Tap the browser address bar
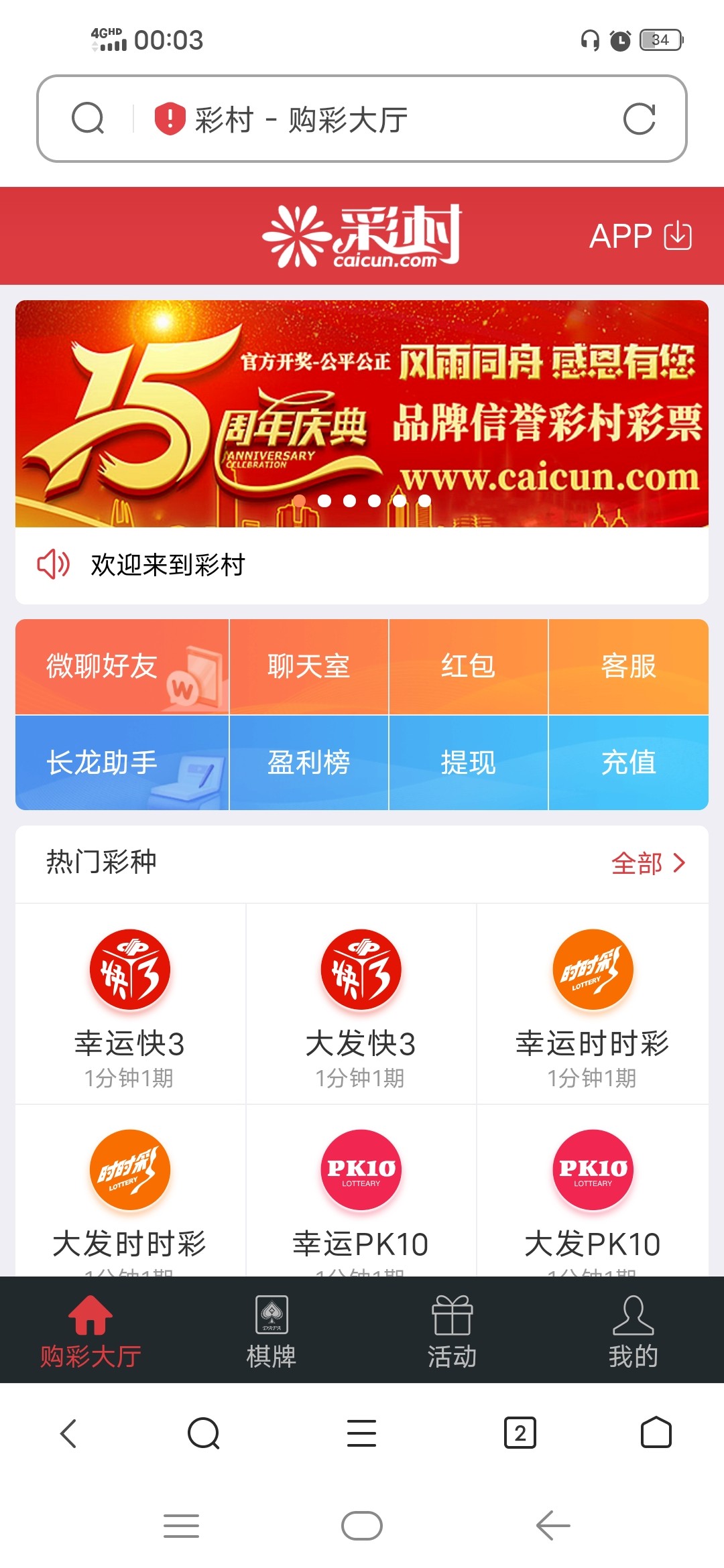 [362, 119]
